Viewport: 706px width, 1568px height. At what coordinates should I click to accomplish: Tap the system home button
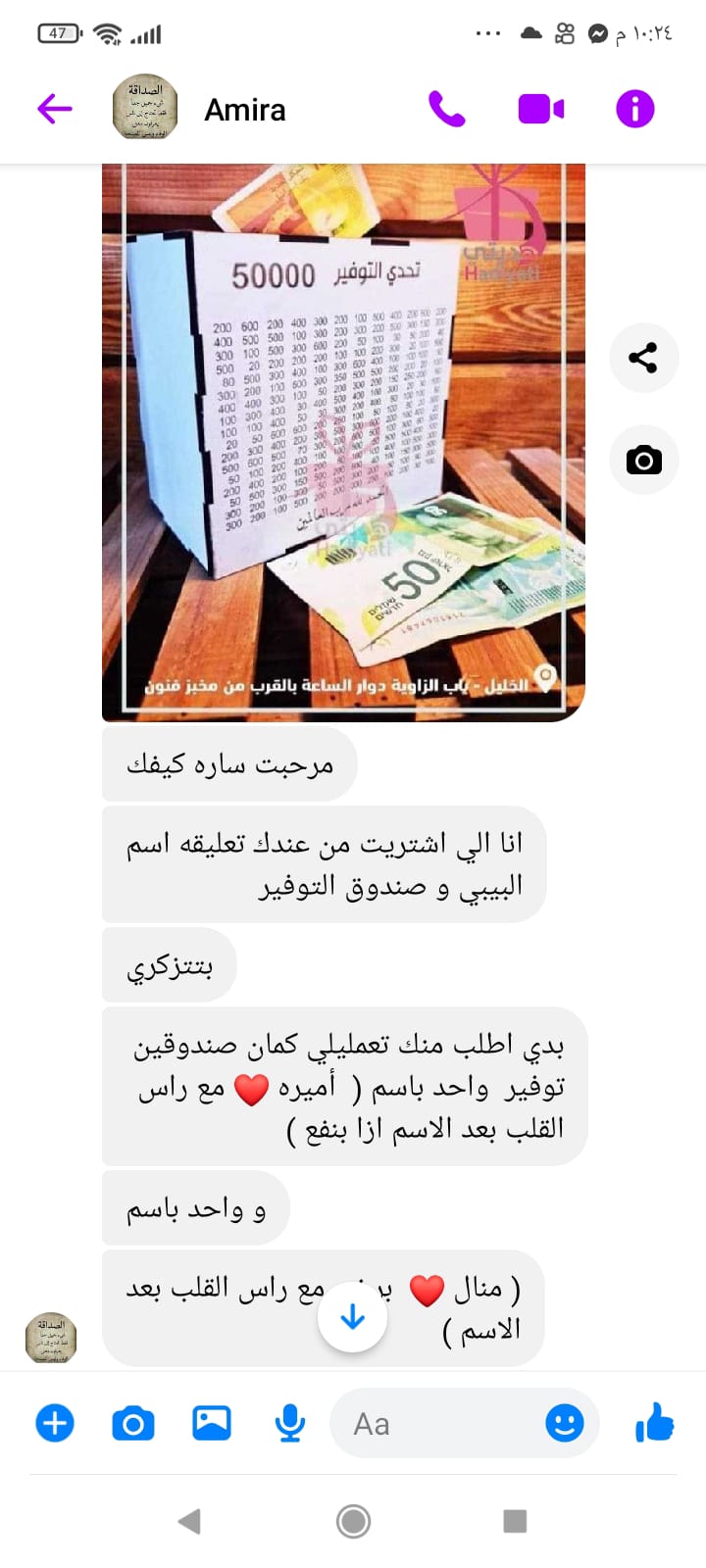click(353, 1521)
